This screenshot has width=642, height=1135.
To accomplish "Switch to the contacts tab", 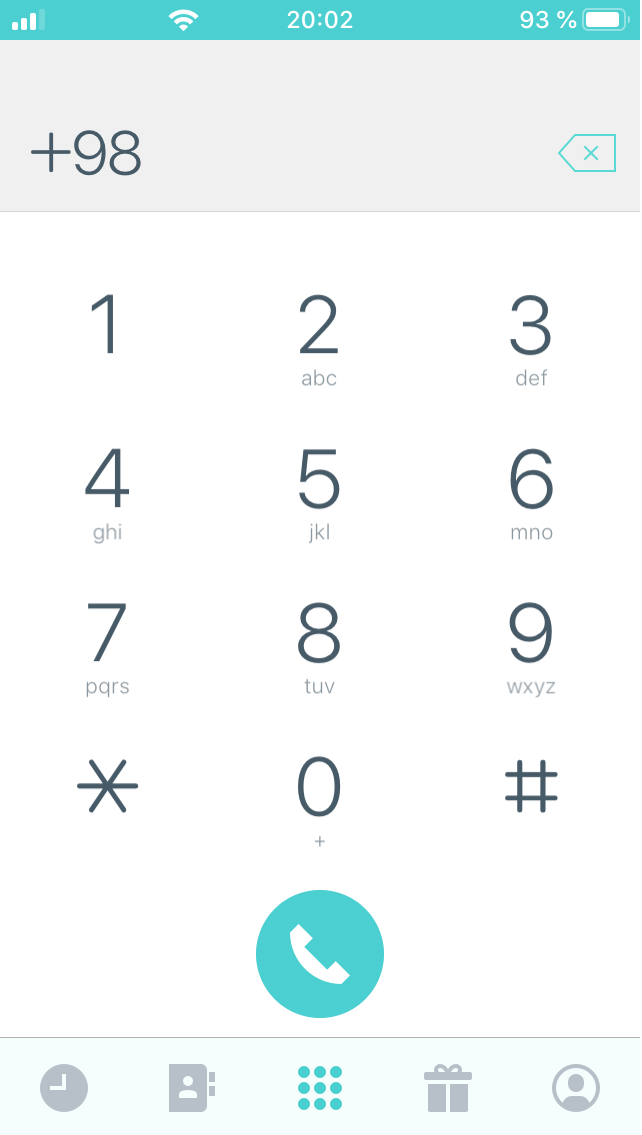I will coord(191,1088).
